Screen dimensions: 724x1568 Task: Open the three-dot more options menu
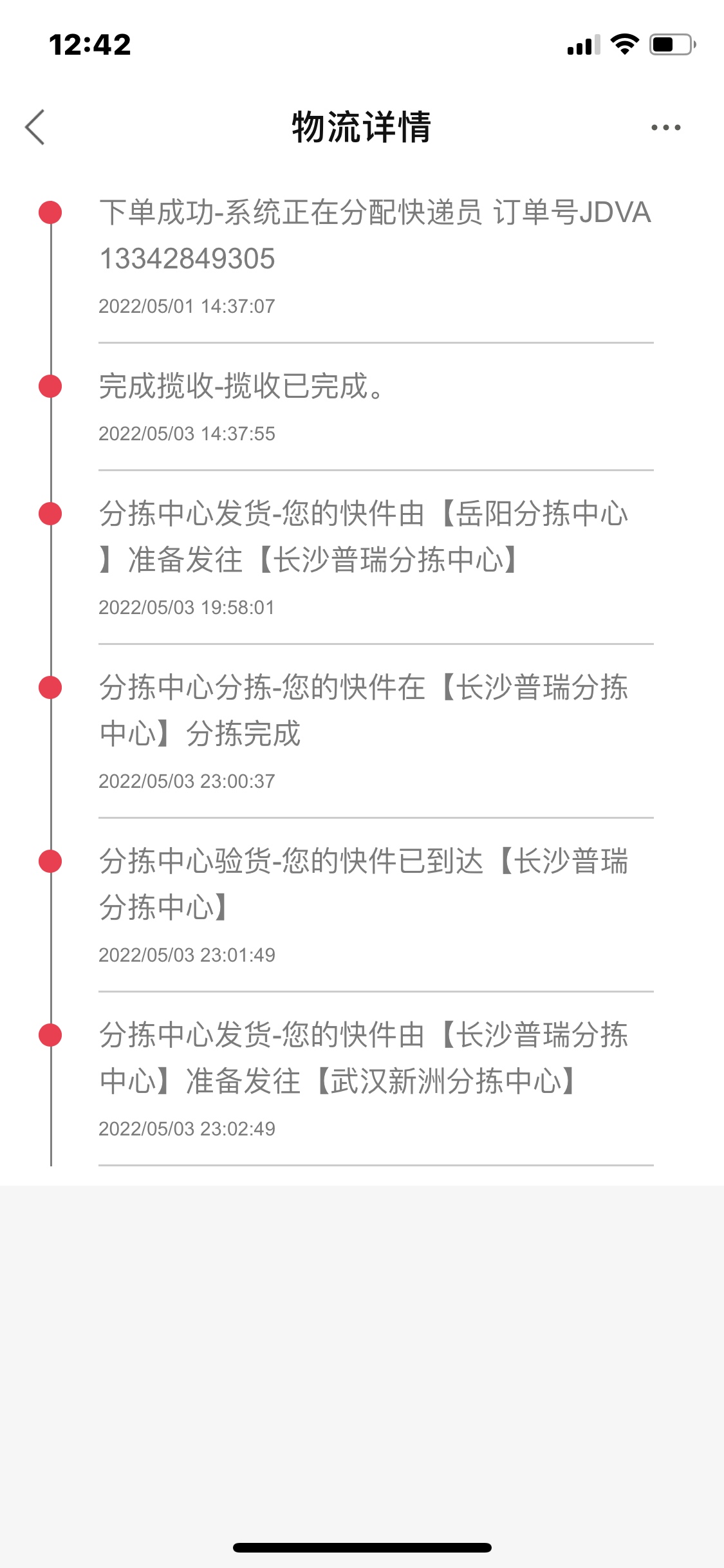(x=665, y=127)
